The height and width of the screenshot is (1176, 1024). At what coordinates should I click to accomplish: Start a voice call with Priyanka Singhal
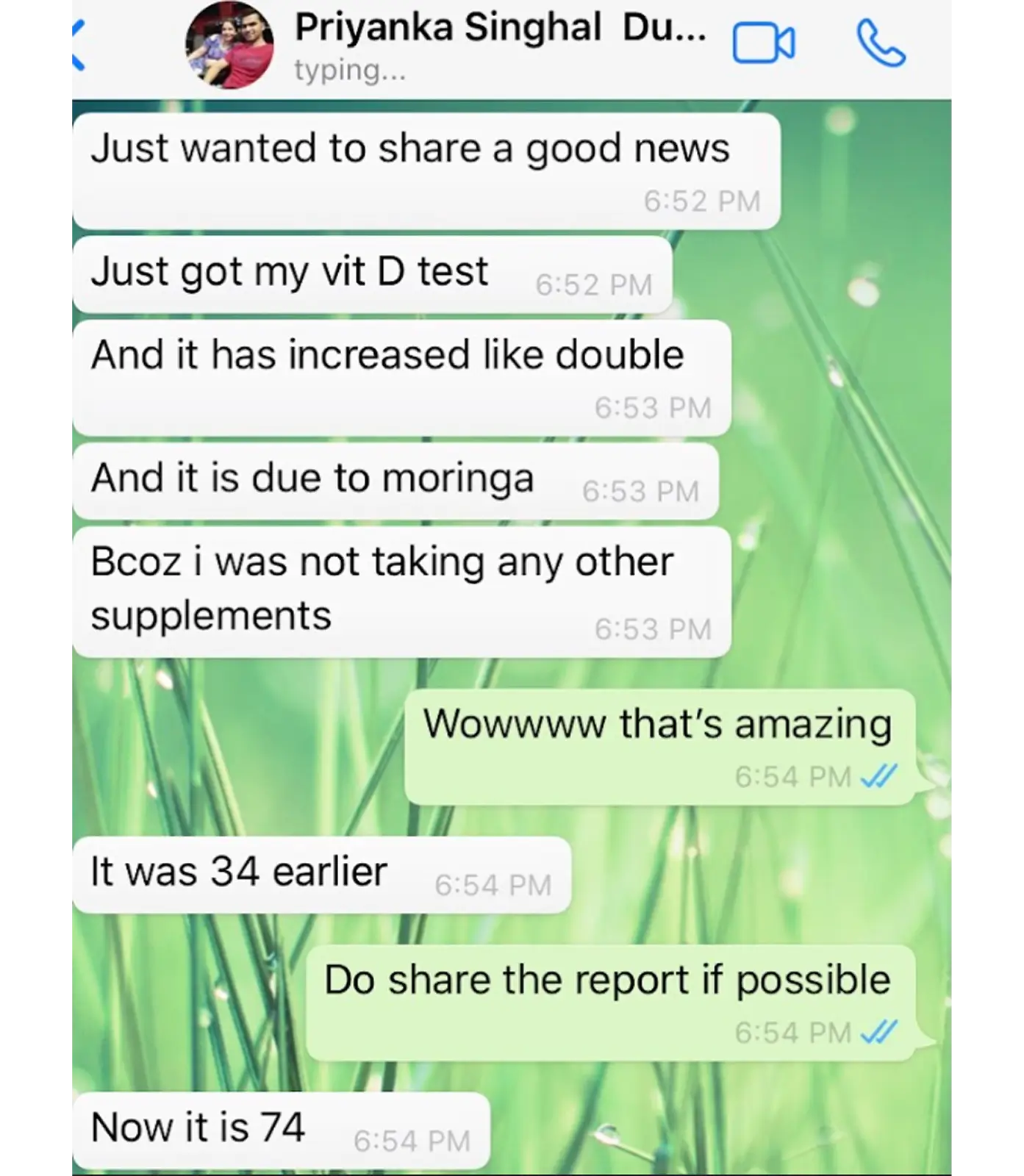(881, 44)
